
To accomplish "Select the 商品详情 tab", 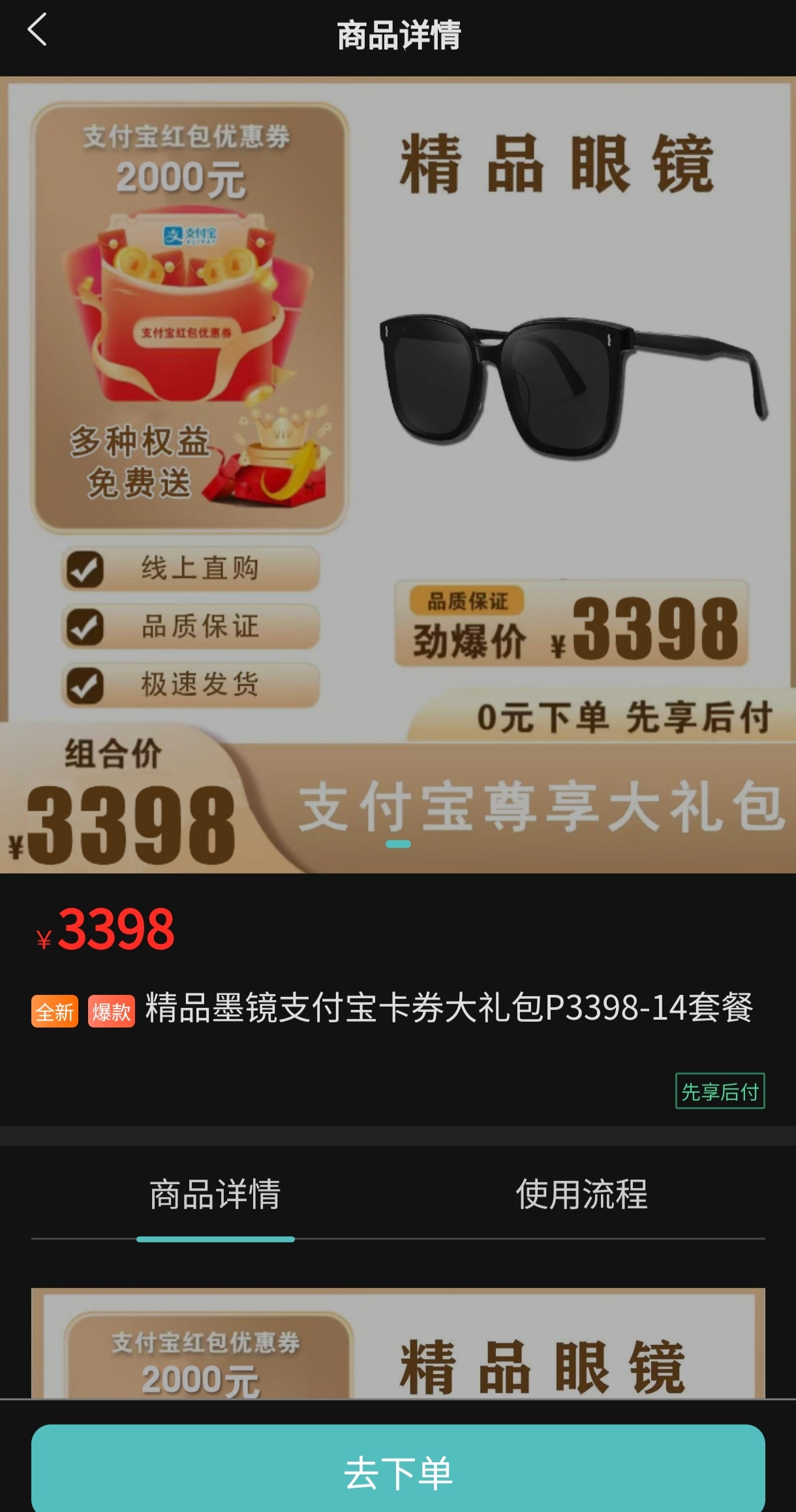I will point(215,1195).
